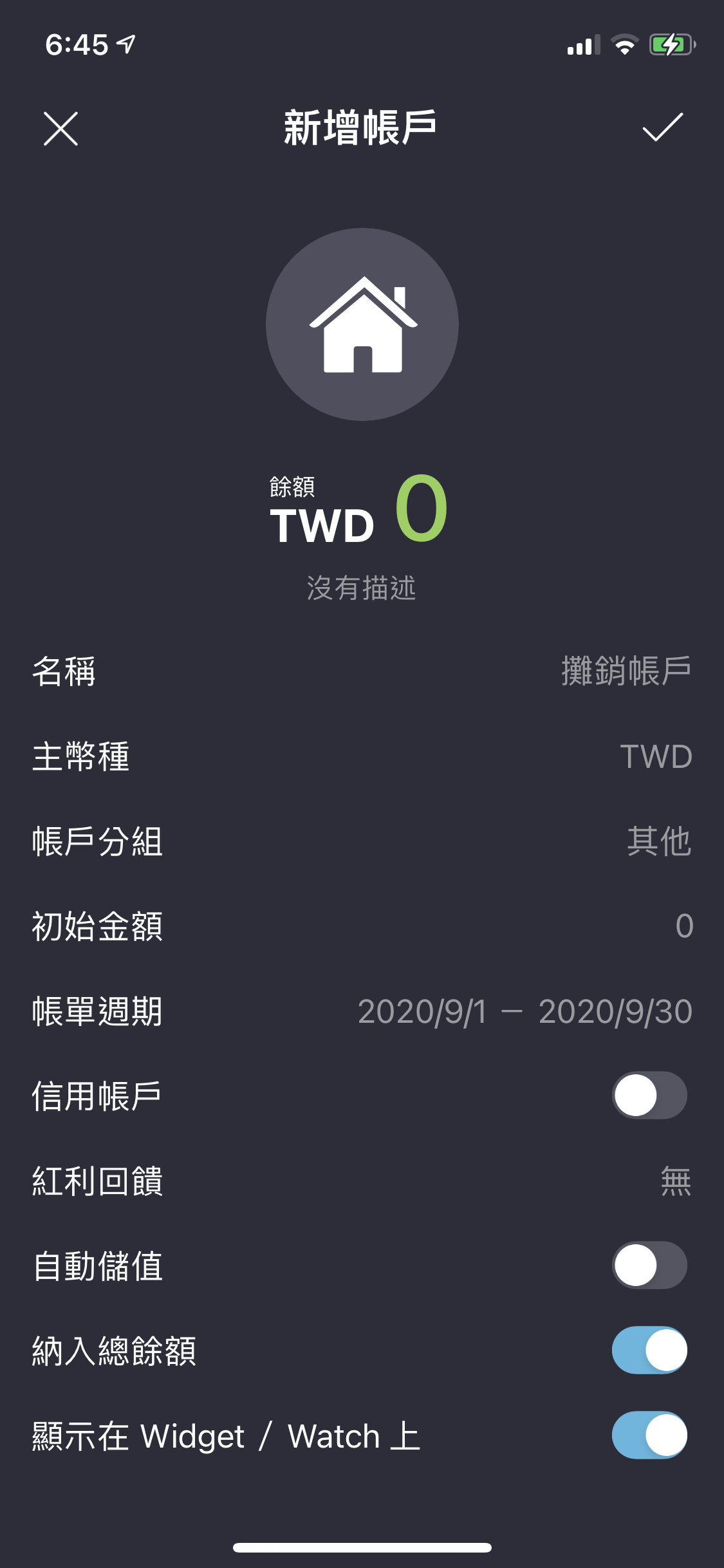Add a description under the balance

click(362, 588)
